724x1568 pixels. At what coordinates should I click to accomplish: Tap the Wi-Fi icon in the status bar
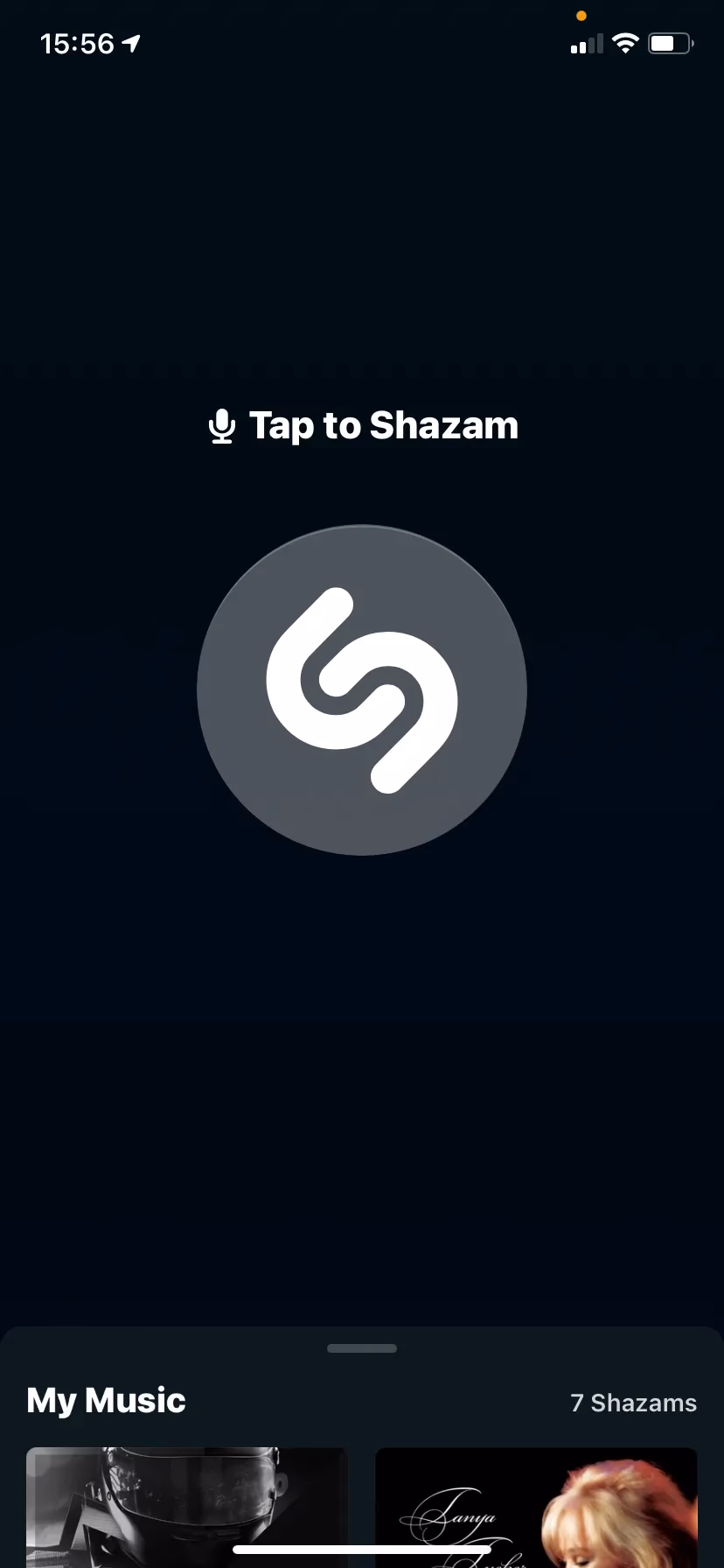[x=626, y=43]
